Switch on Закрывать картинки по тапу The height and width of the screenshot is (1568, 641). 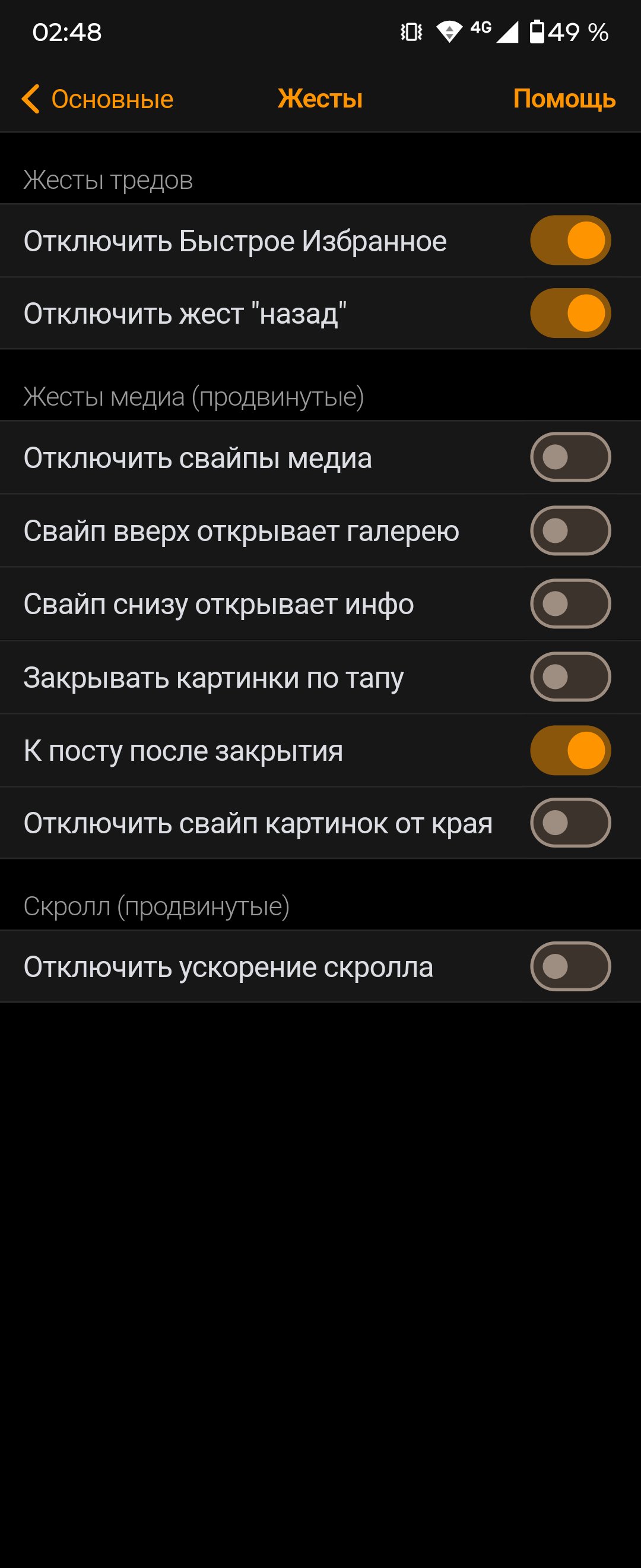coord(570,676)
